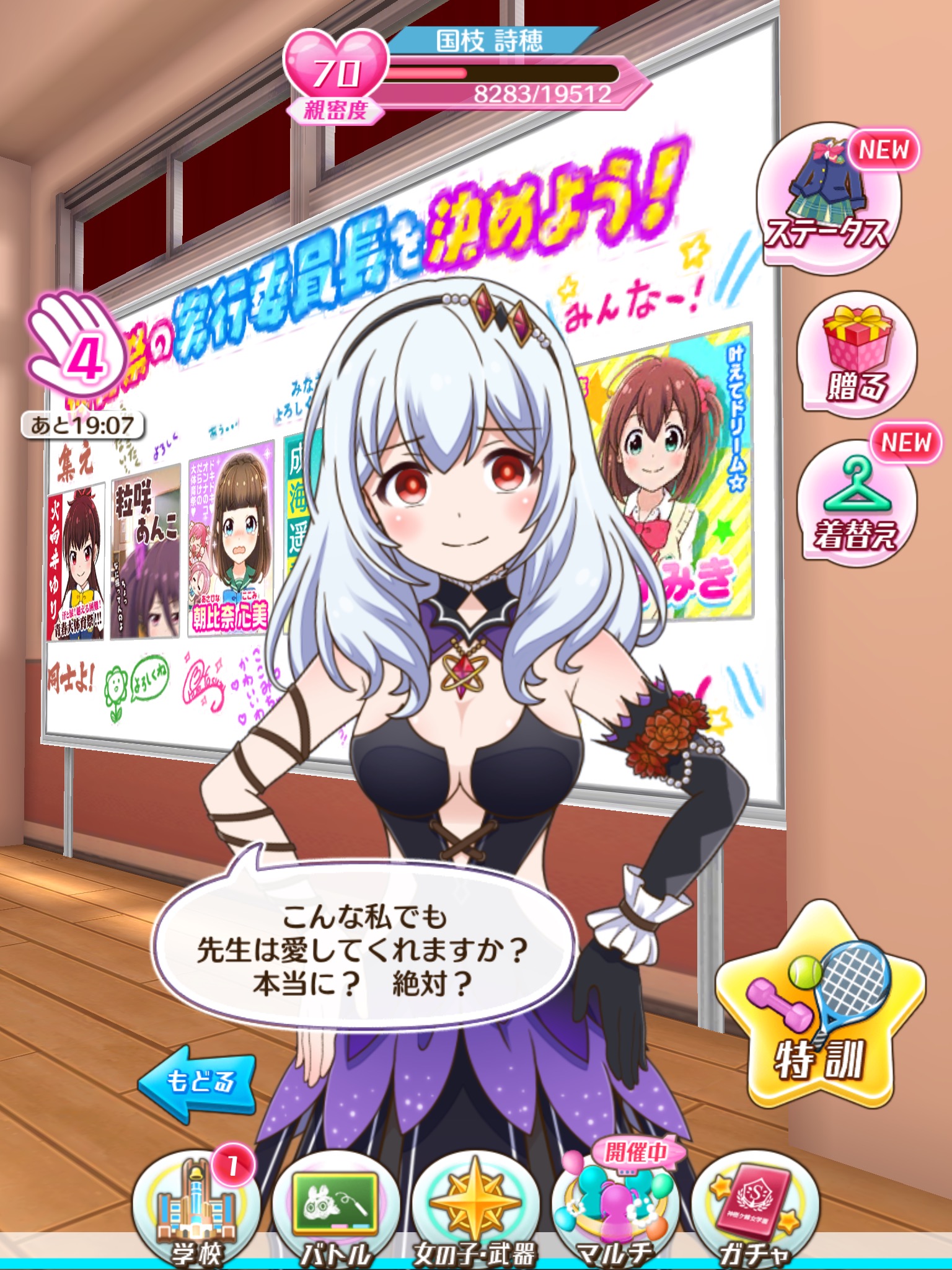
Task: Open the ガチャ gacha tab
Action: [x=755, y=1209]
